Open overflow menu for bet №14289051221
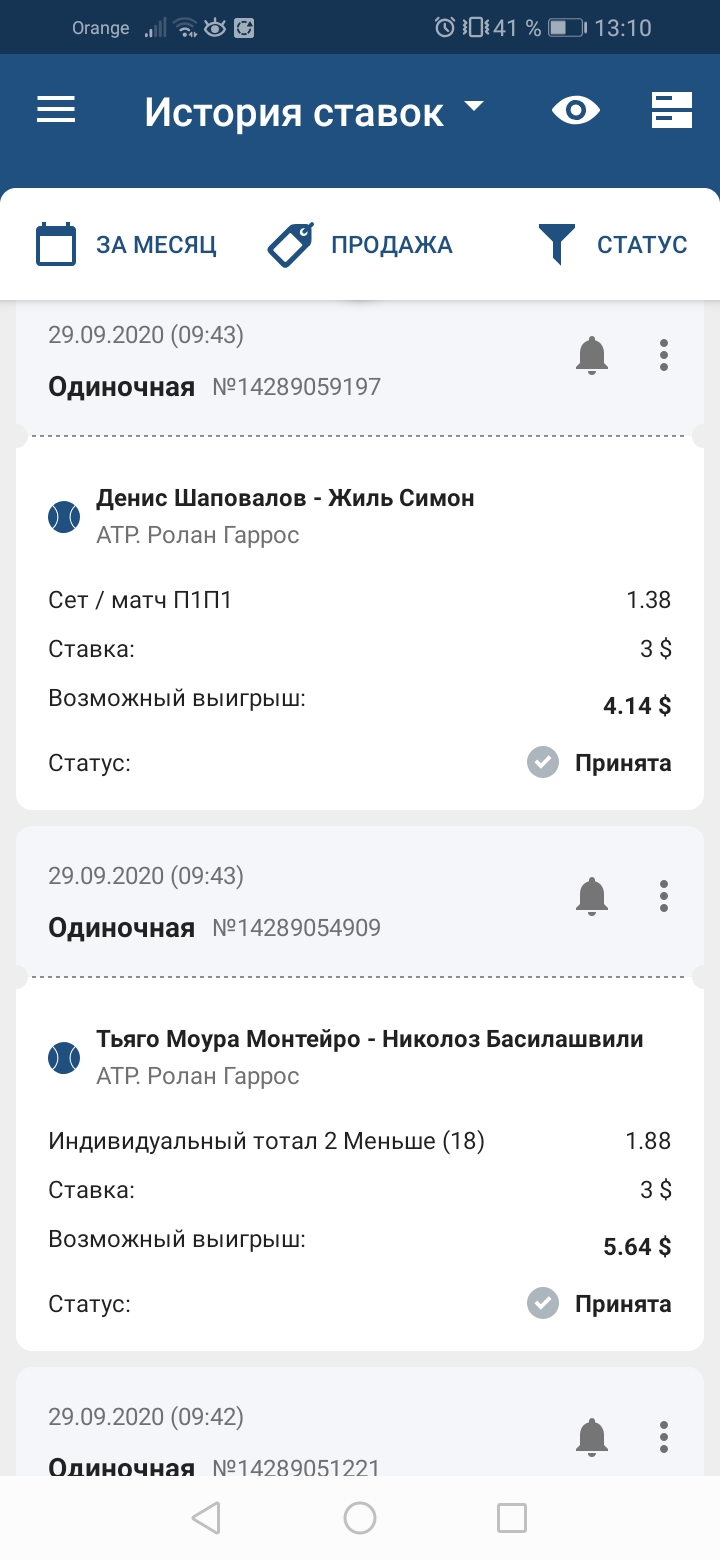720x1560 pixels. click(664, 1438)
